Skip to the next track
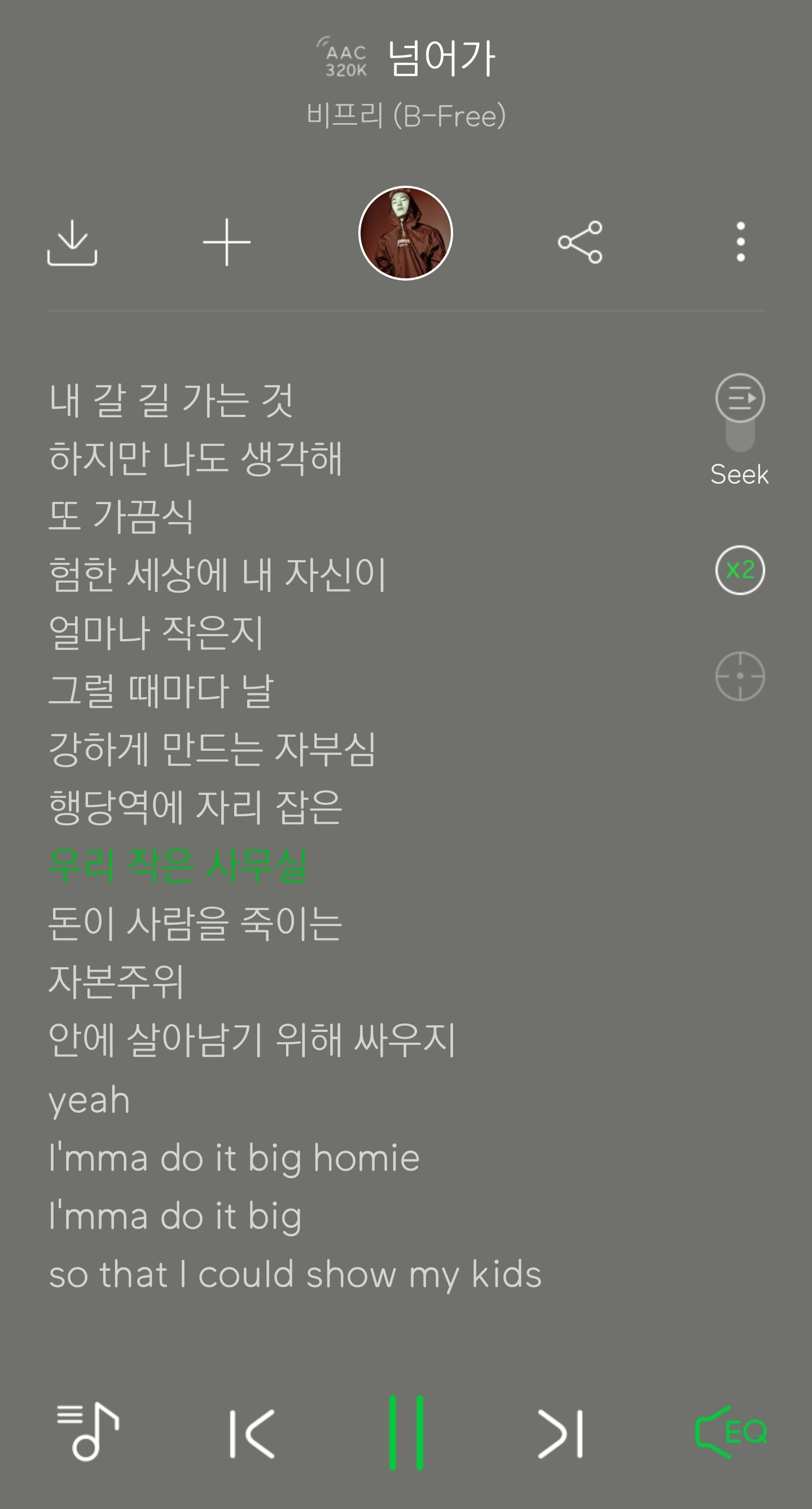This screenshot has height=1509, width=812. coord(561,1433)
